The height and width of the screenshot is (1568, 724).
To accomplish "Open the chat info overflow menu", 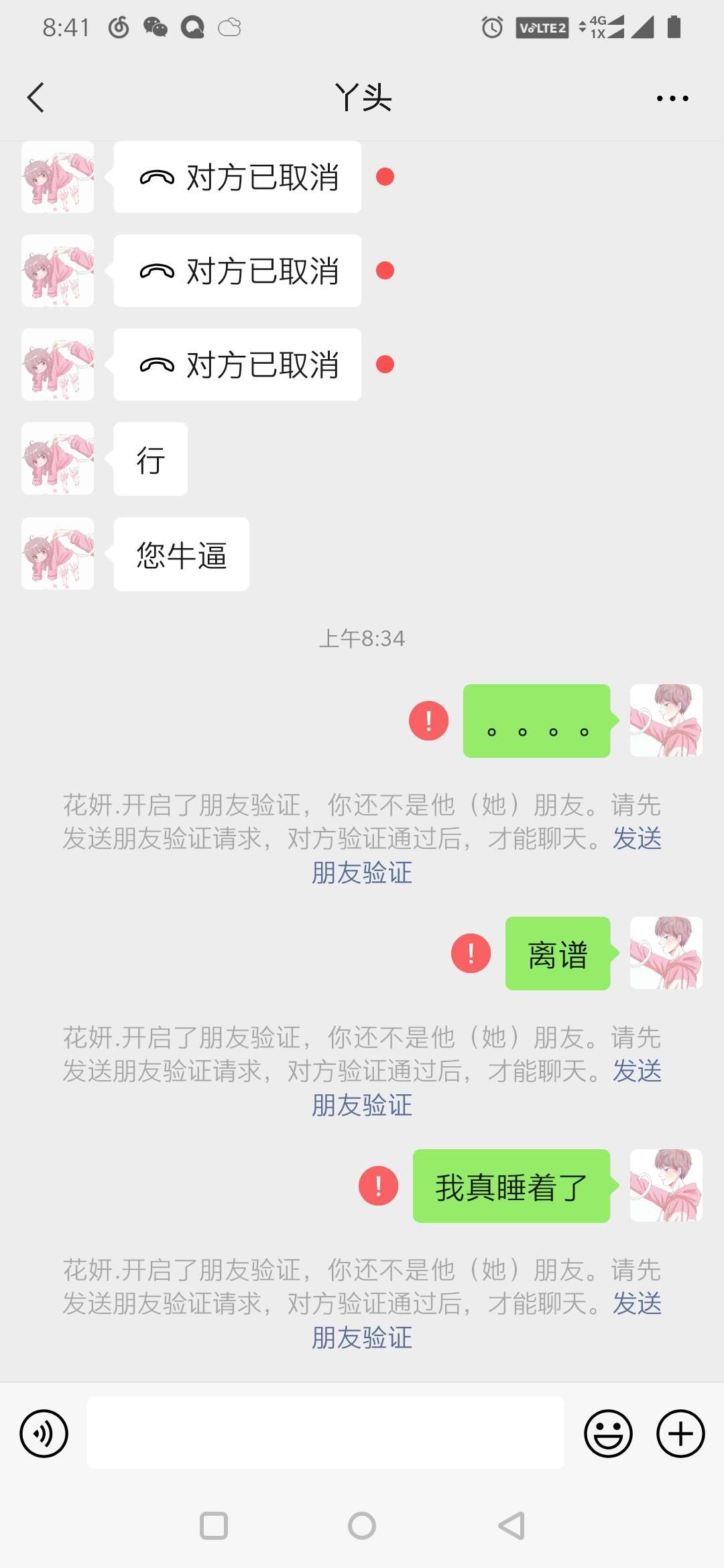I will pyautogui.click(x=672, y=99).
